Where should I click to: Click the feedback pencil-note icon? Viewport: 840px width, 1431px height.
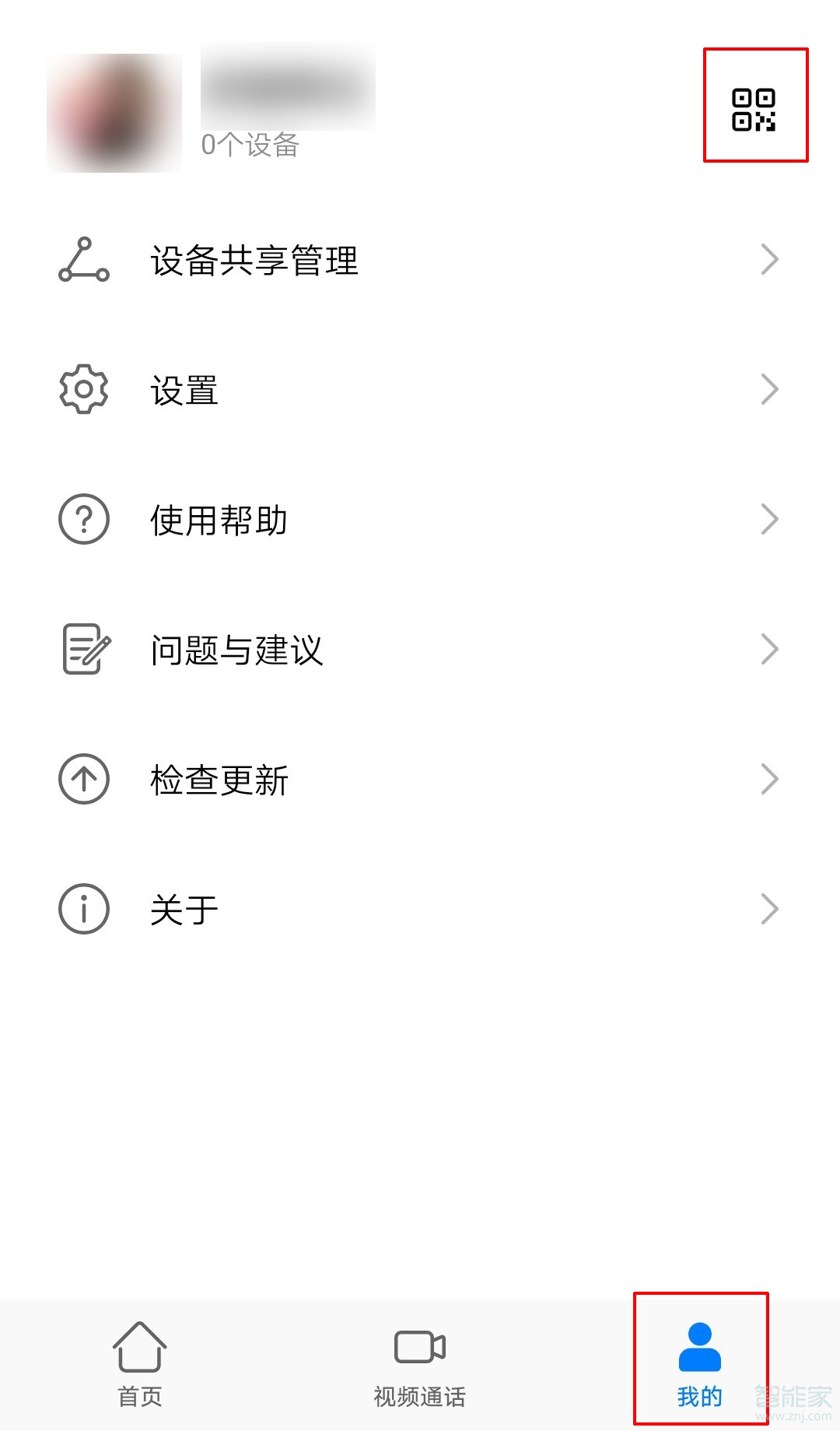point(82,648)
